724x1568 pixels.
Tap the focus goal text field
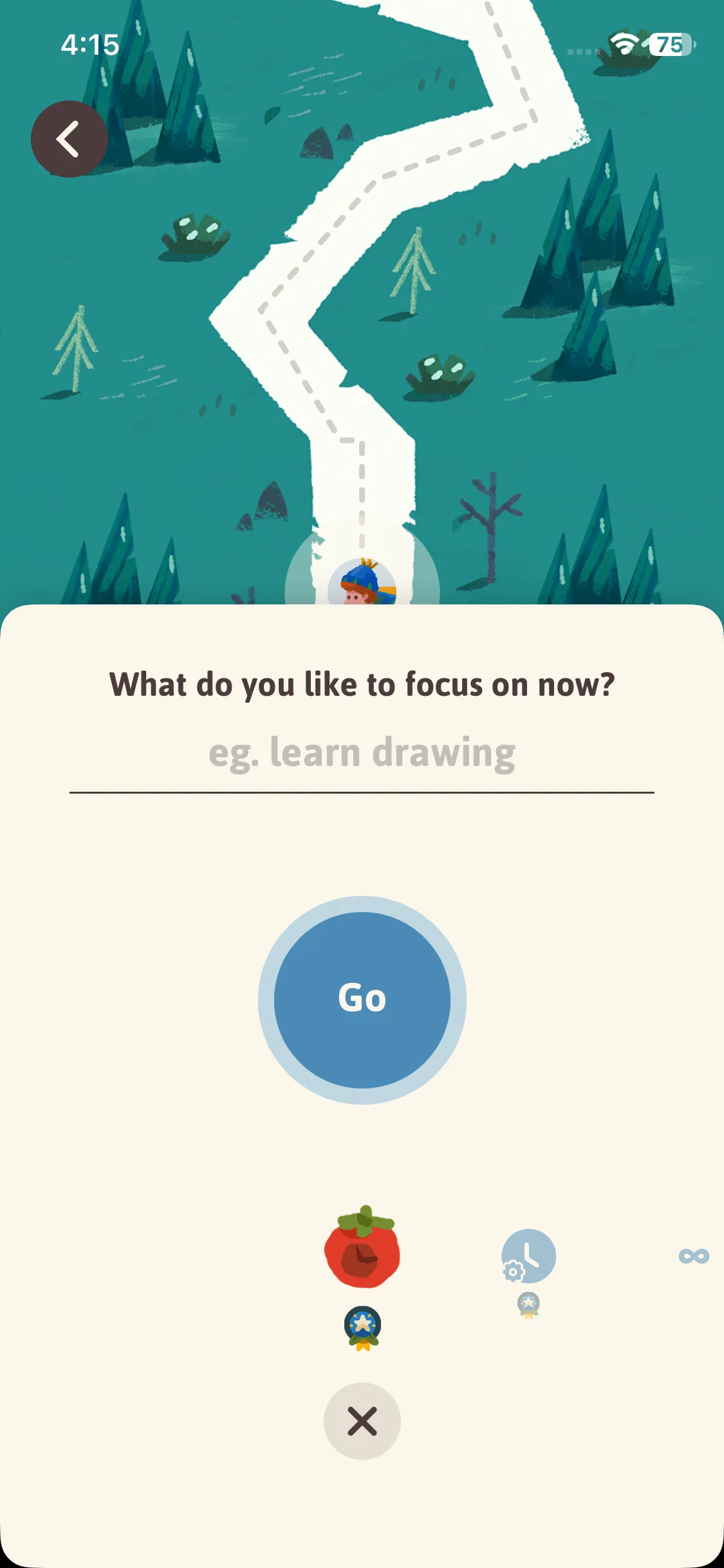(x=362, y=754)
